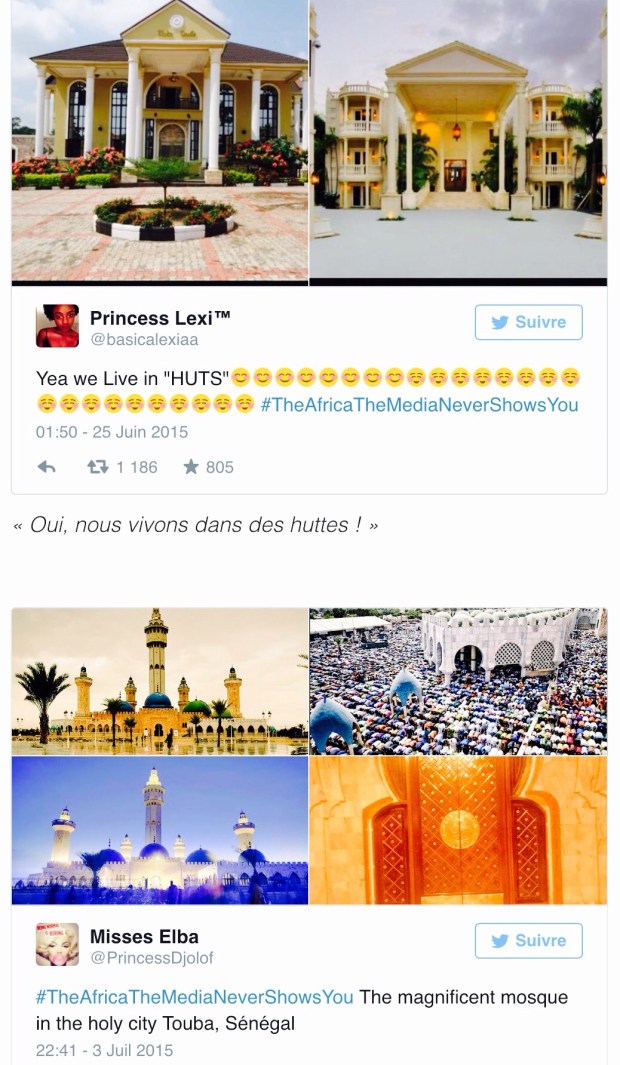Open the daytime mosque photo with palm trees
620x1065 pixels.
click(x=160, y=680)
